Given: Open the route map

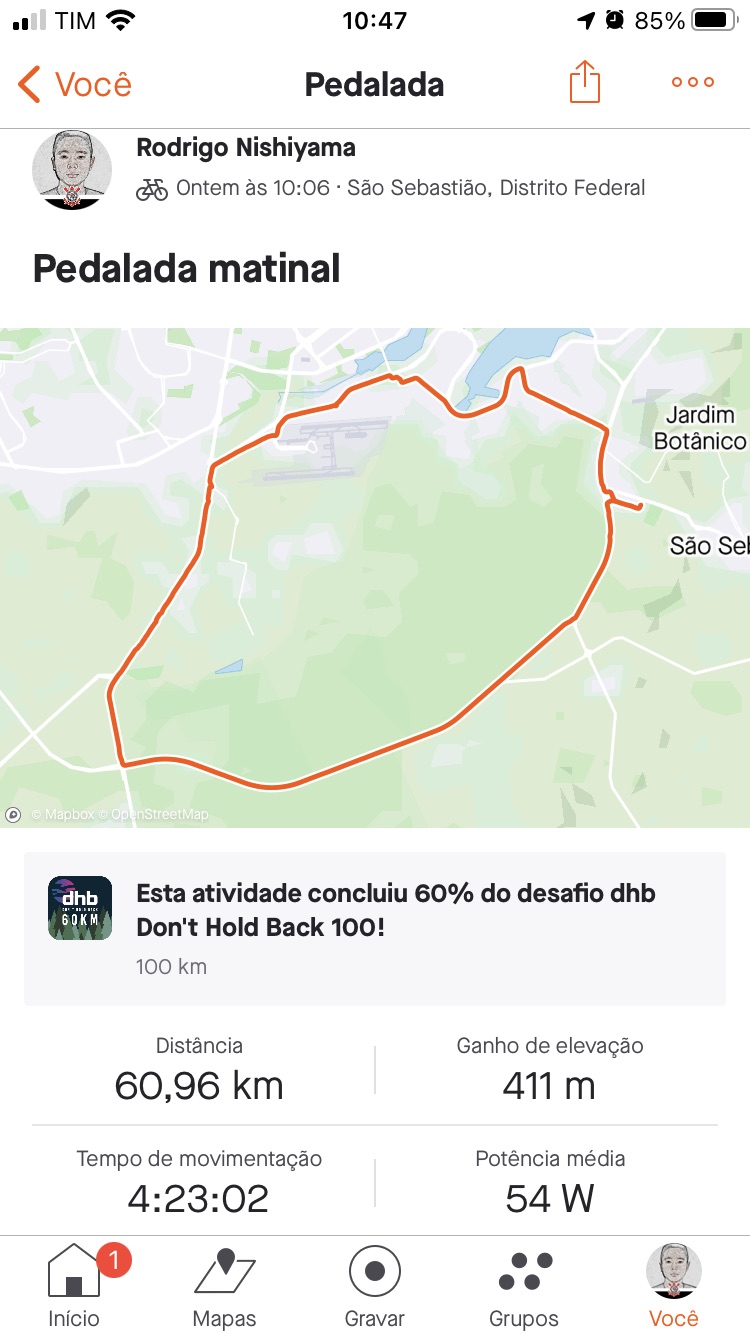Looking at the screenshot, I should pos(375,577).
